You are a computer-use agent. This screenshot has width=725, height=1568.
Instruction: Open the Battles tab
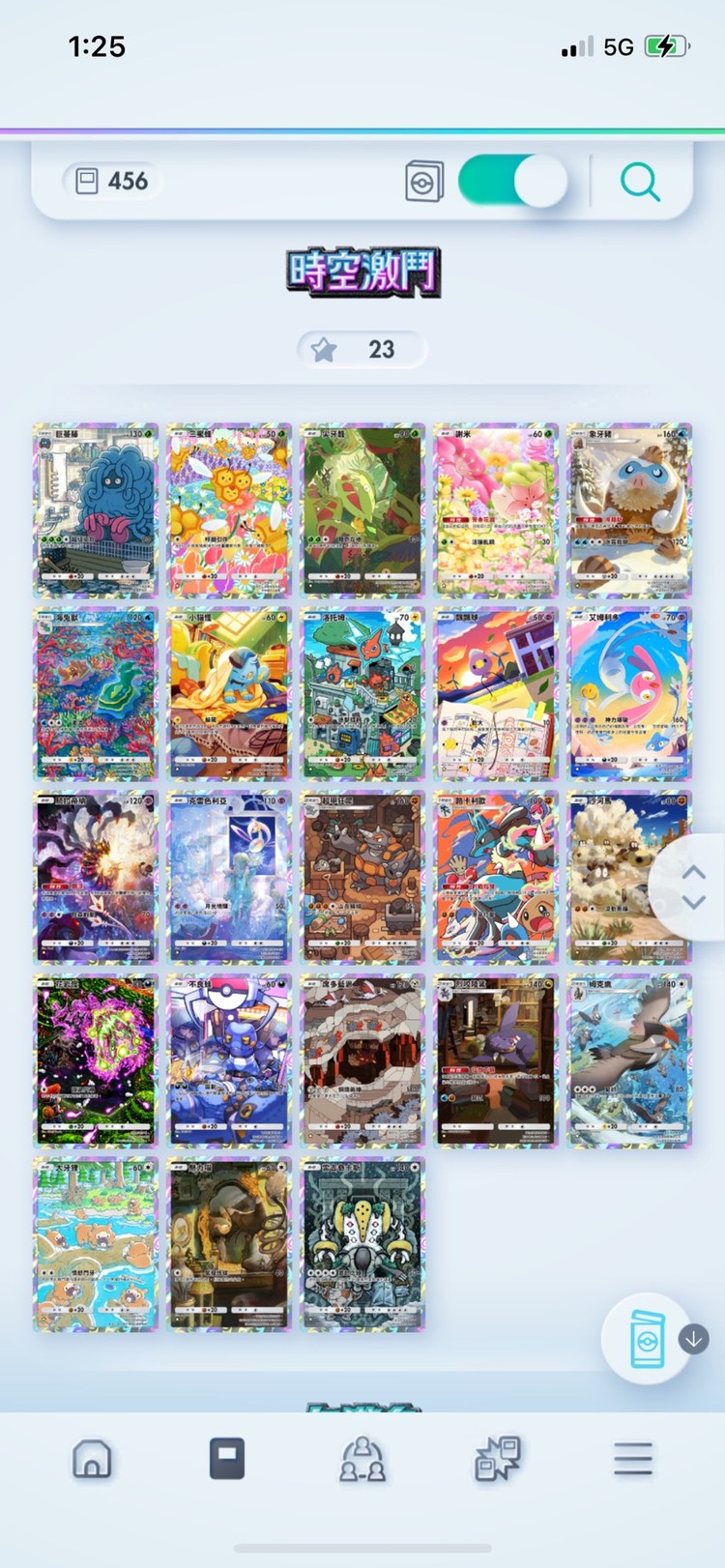click(x=498, y=1458)
